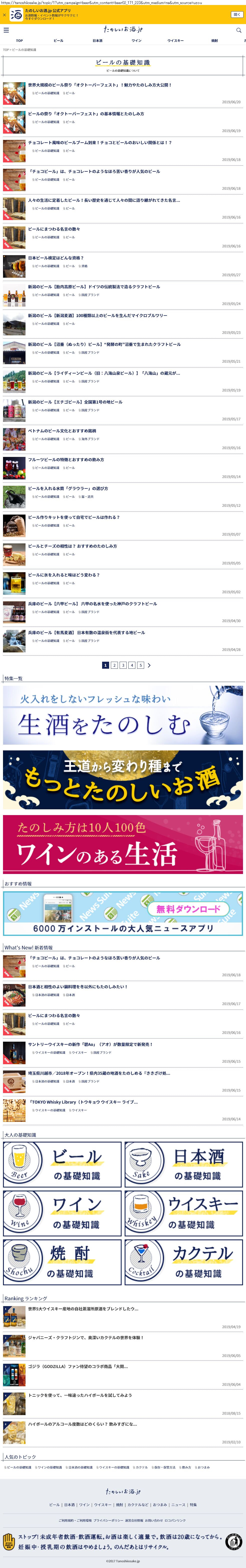
Task: Select the ウイスキー tab
Action: (175, 41)
